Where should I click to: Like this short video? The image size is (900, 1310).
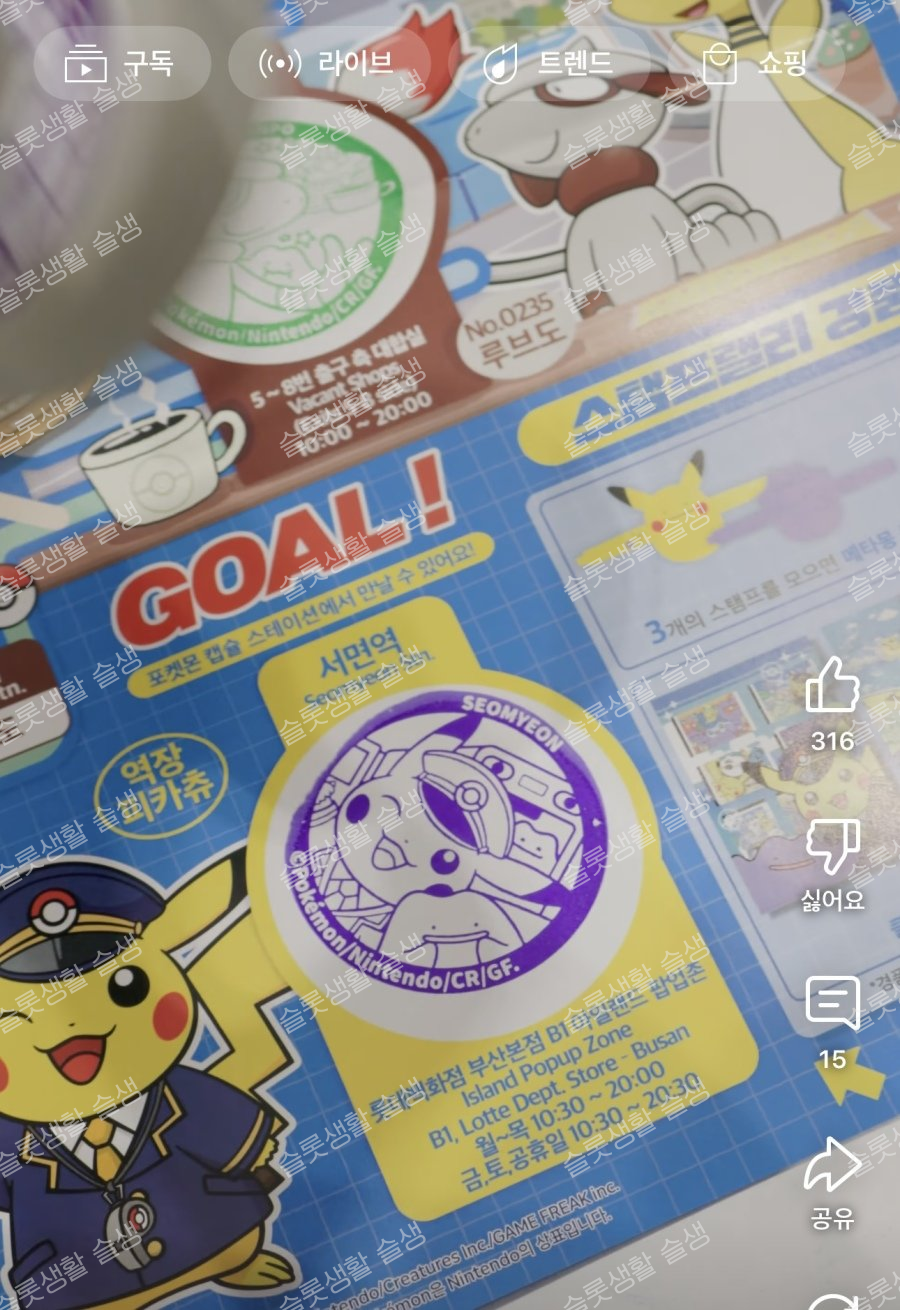click(x=832, y=686)
